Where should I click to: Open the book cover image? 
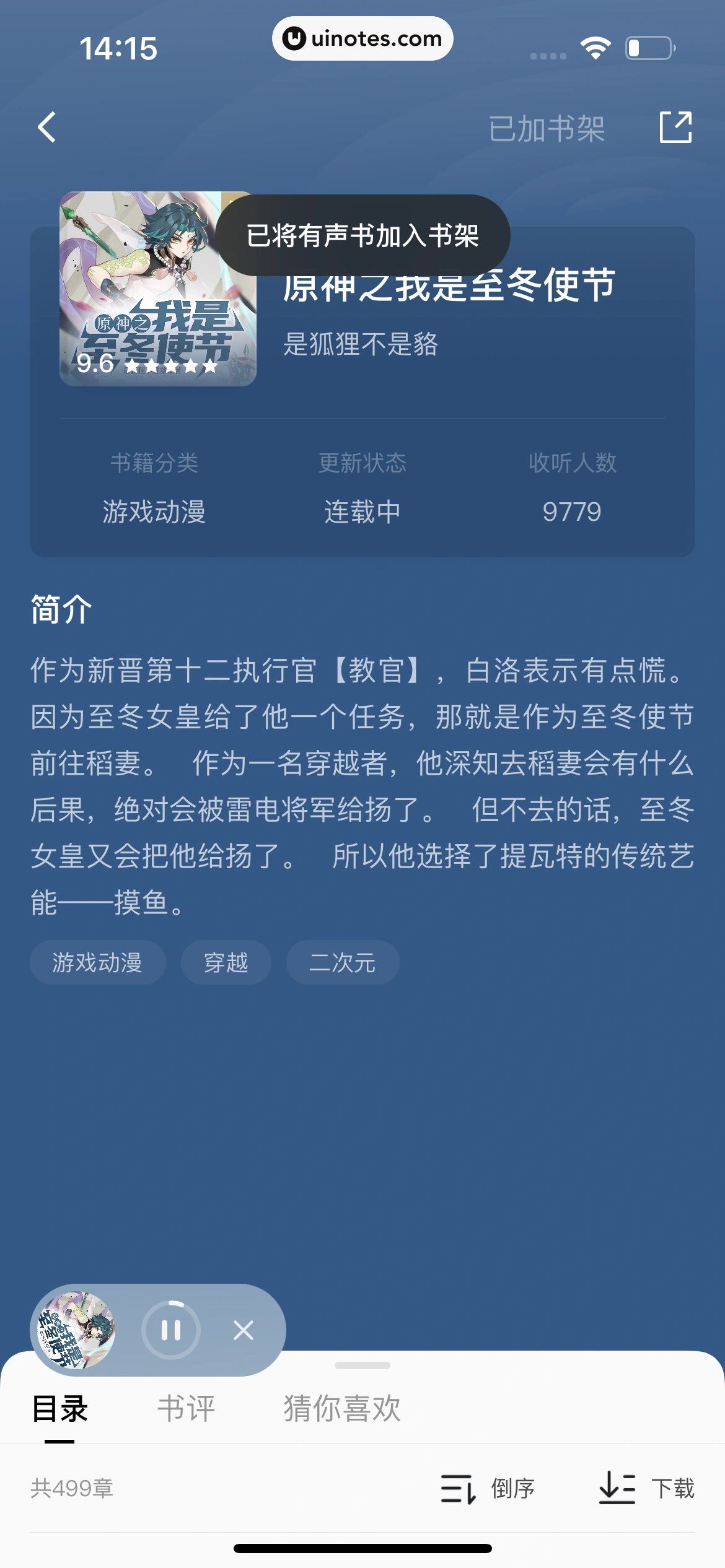pyautogui.click(x=157, y=289)
